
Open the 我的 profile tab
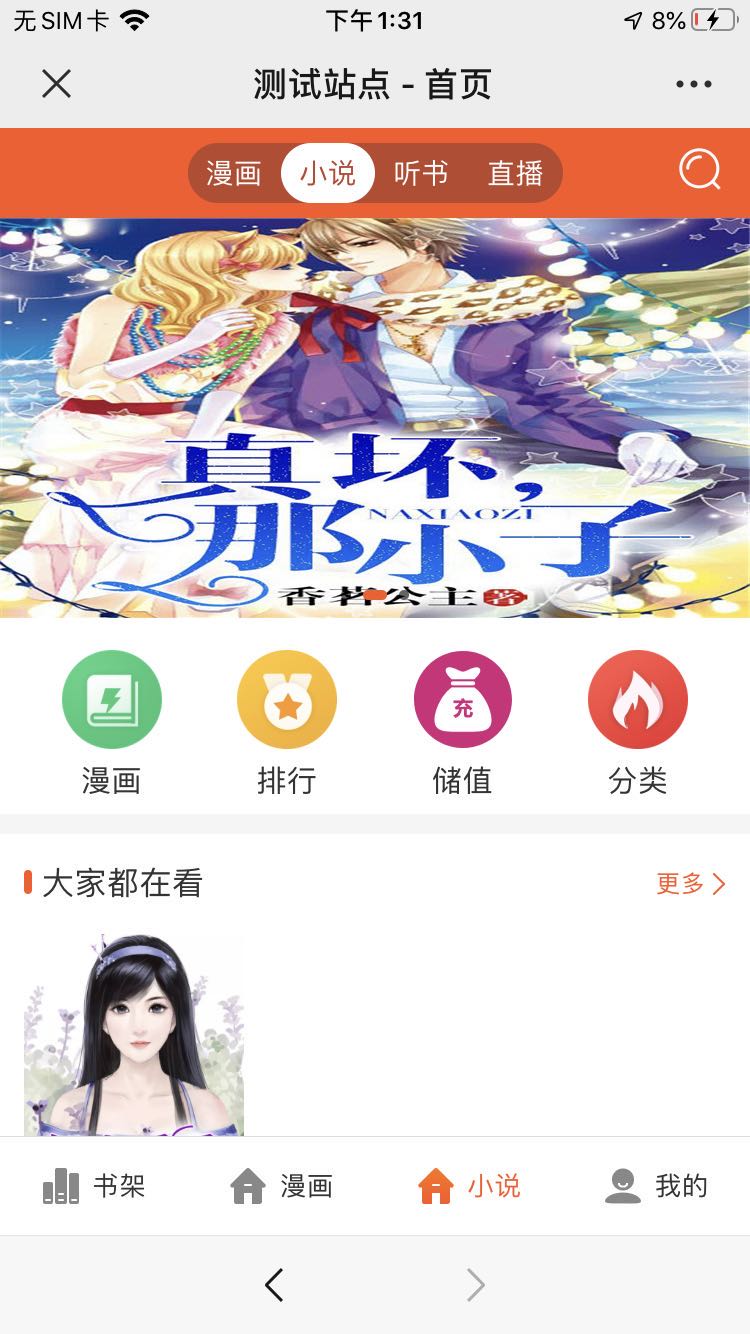(x=656, y=1186)
